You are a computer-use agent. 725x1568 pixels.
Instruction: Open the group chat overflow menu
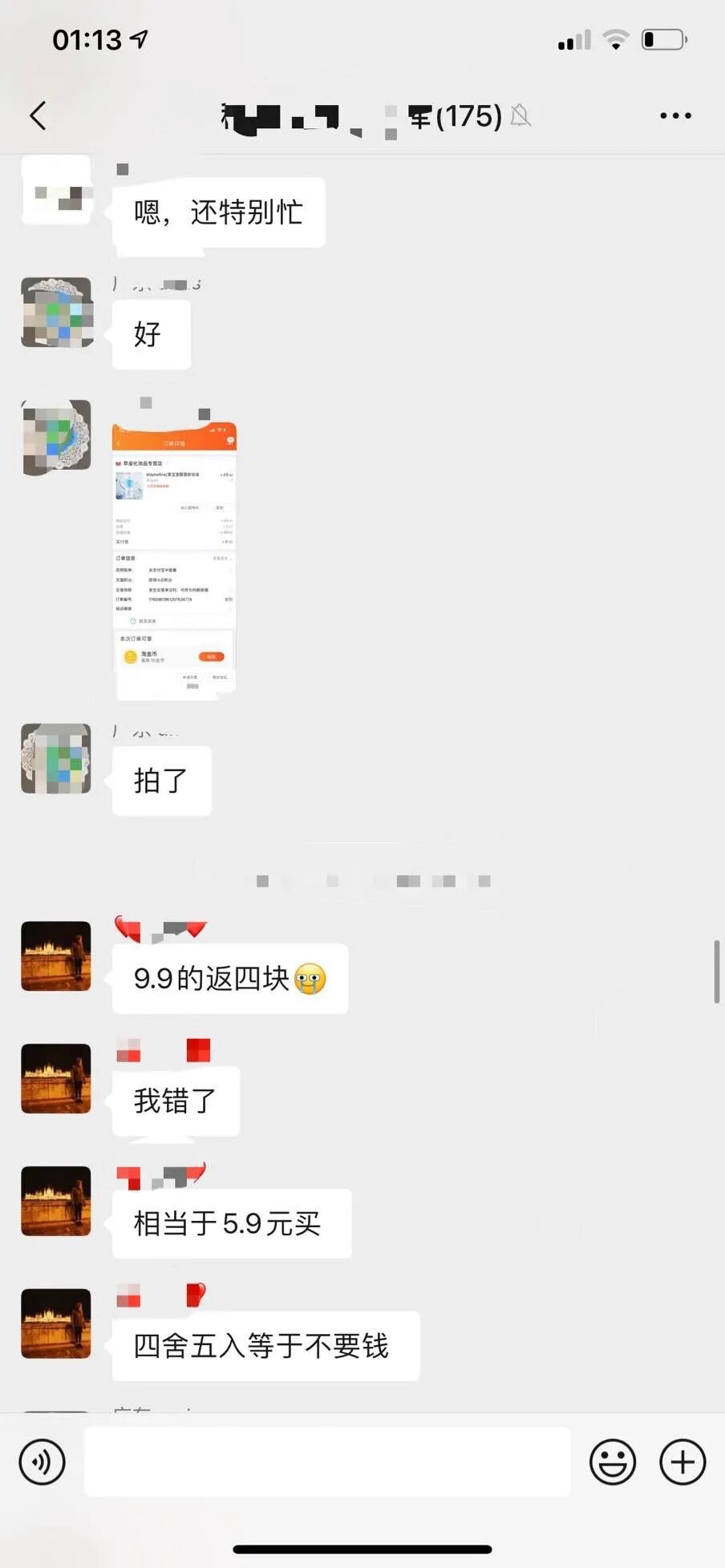click(x=675, y=116)
